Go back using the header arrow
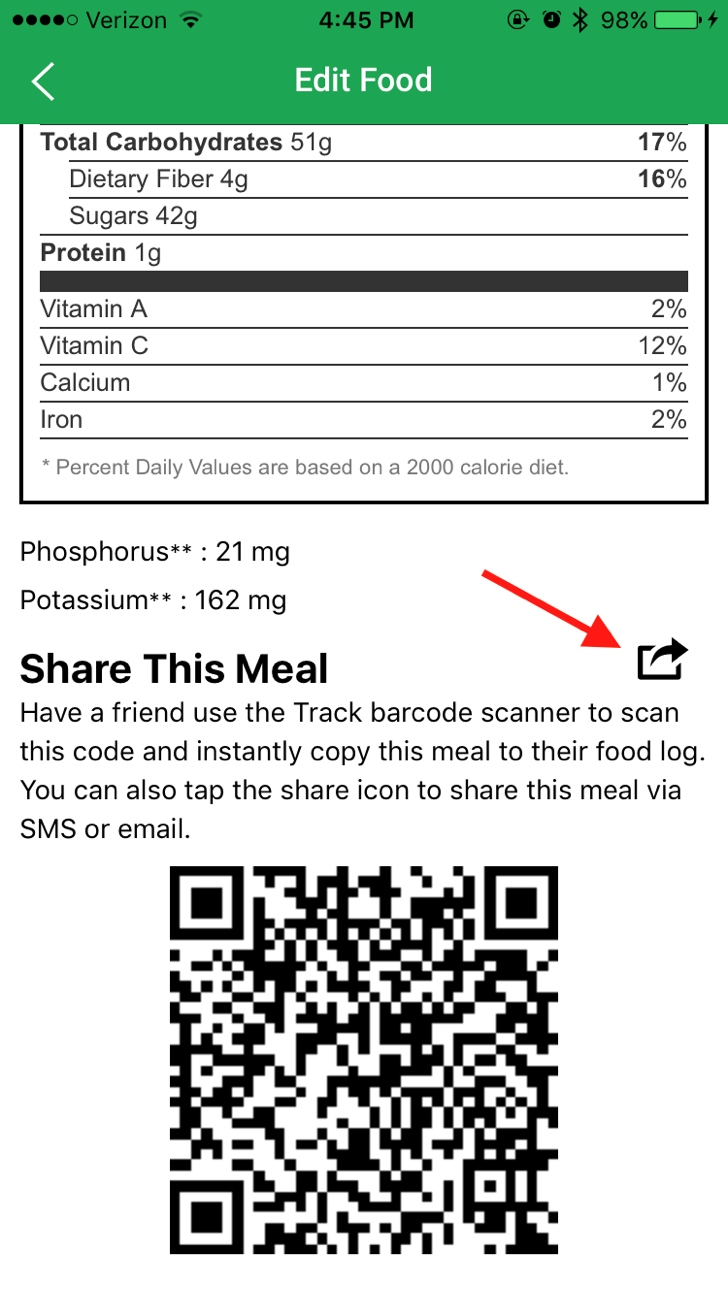The width and height of the screenshot is (728, 1294). pos(43,81)
